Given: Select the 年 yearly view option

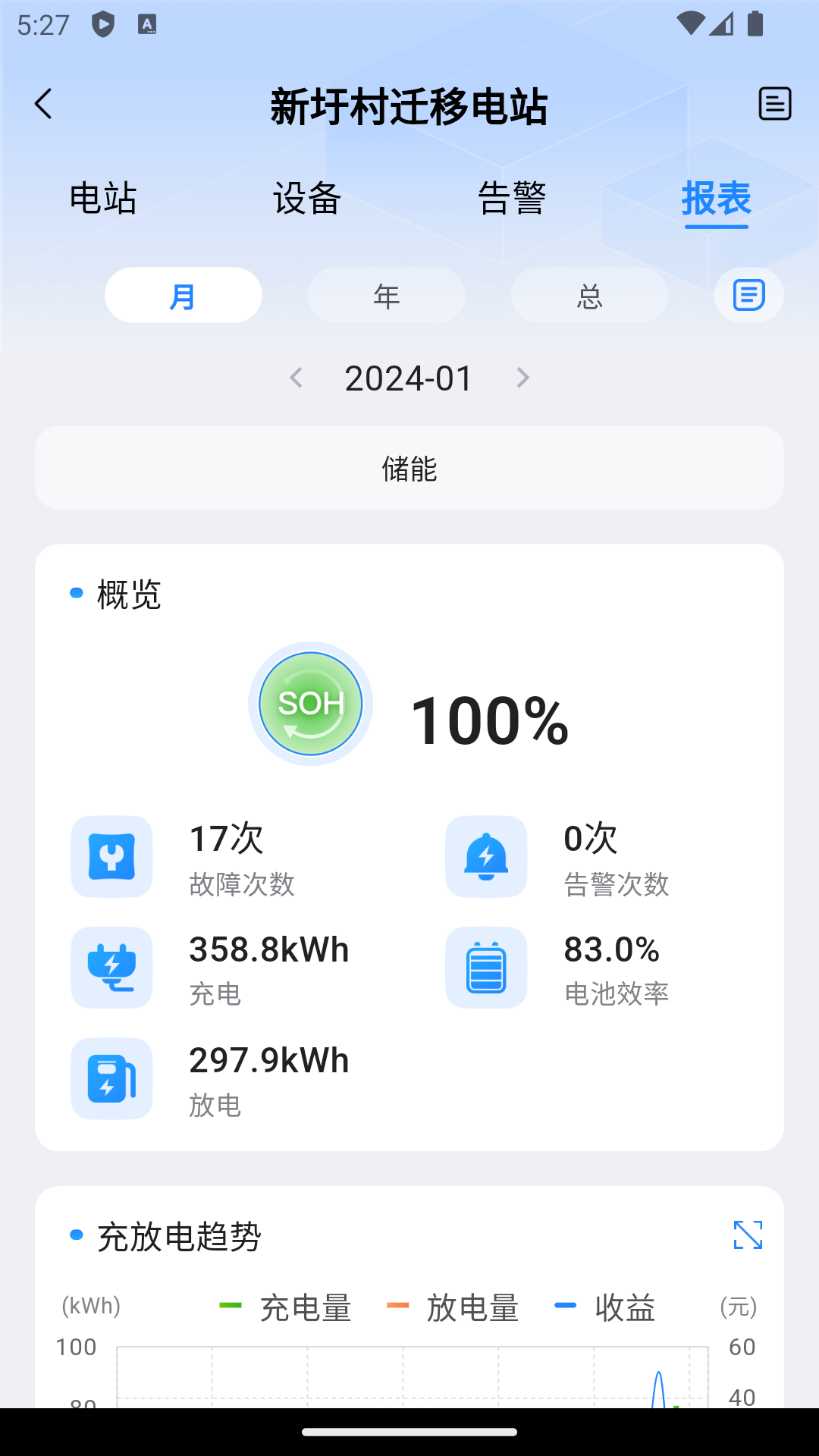Looking at the screenshot, I should (386, 295).
